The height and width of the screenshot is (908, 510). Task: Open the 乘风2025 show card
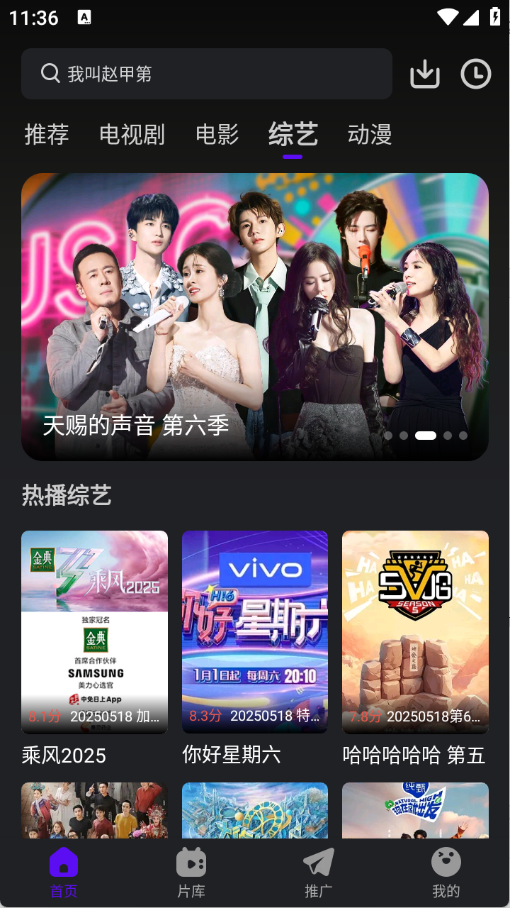coord(94,649)
